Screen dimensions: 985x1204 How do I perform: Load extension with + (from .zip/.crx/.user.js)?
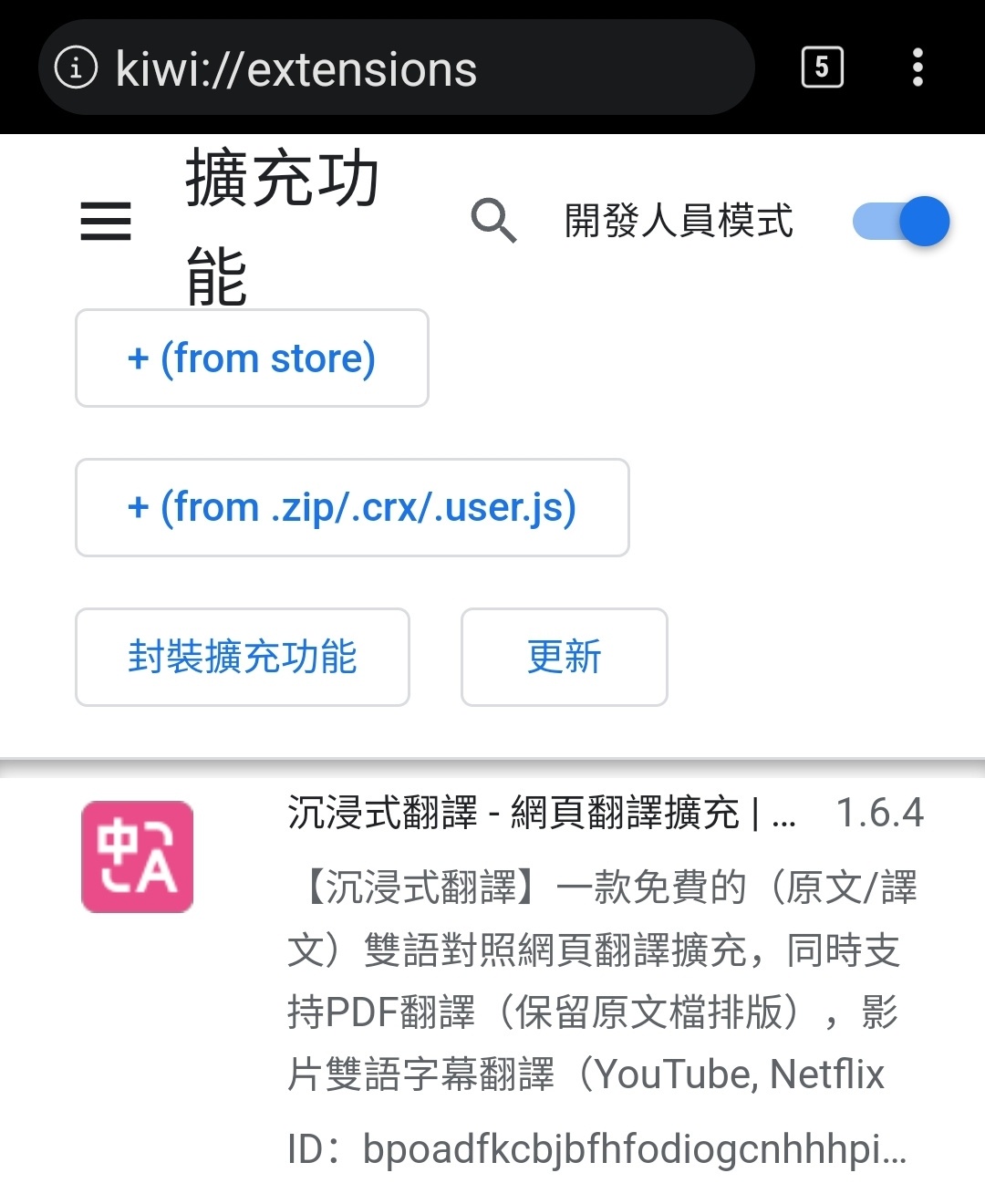point(352,508)
